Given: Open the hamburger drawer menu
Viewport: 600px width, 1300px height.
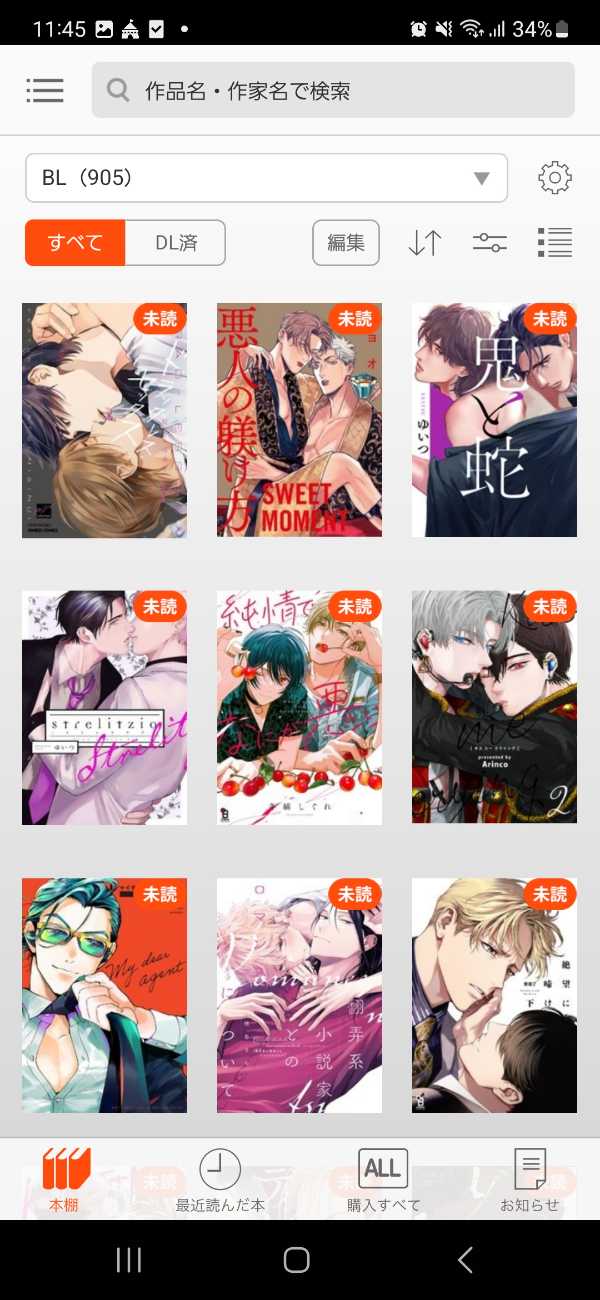Looking at the screenshot, I should coord(45,91).
